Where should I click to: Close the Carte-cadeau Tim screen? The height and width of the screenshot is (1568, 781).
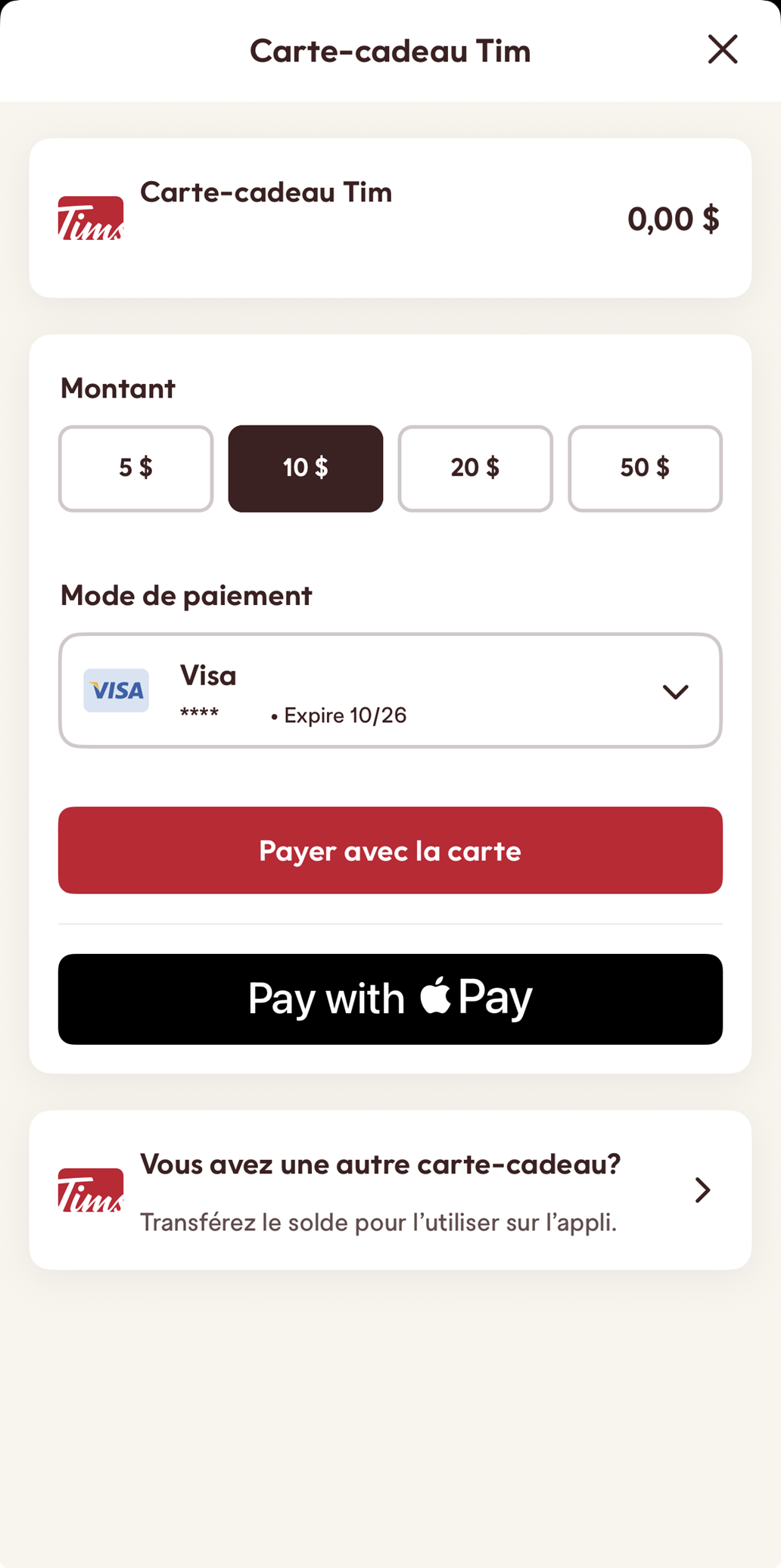click(x=722, y=50)
